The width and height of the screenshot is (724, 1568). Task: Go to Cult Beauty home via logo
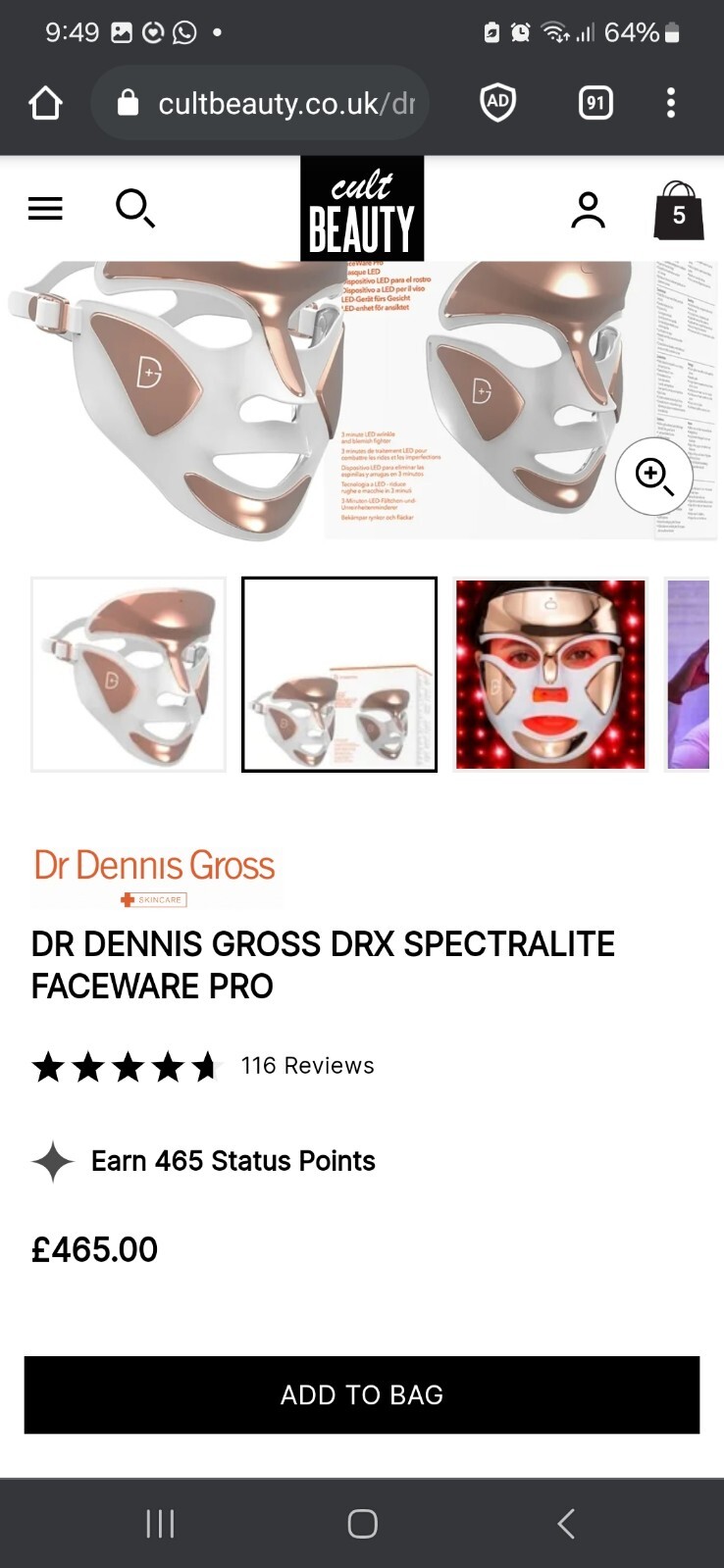362,209
